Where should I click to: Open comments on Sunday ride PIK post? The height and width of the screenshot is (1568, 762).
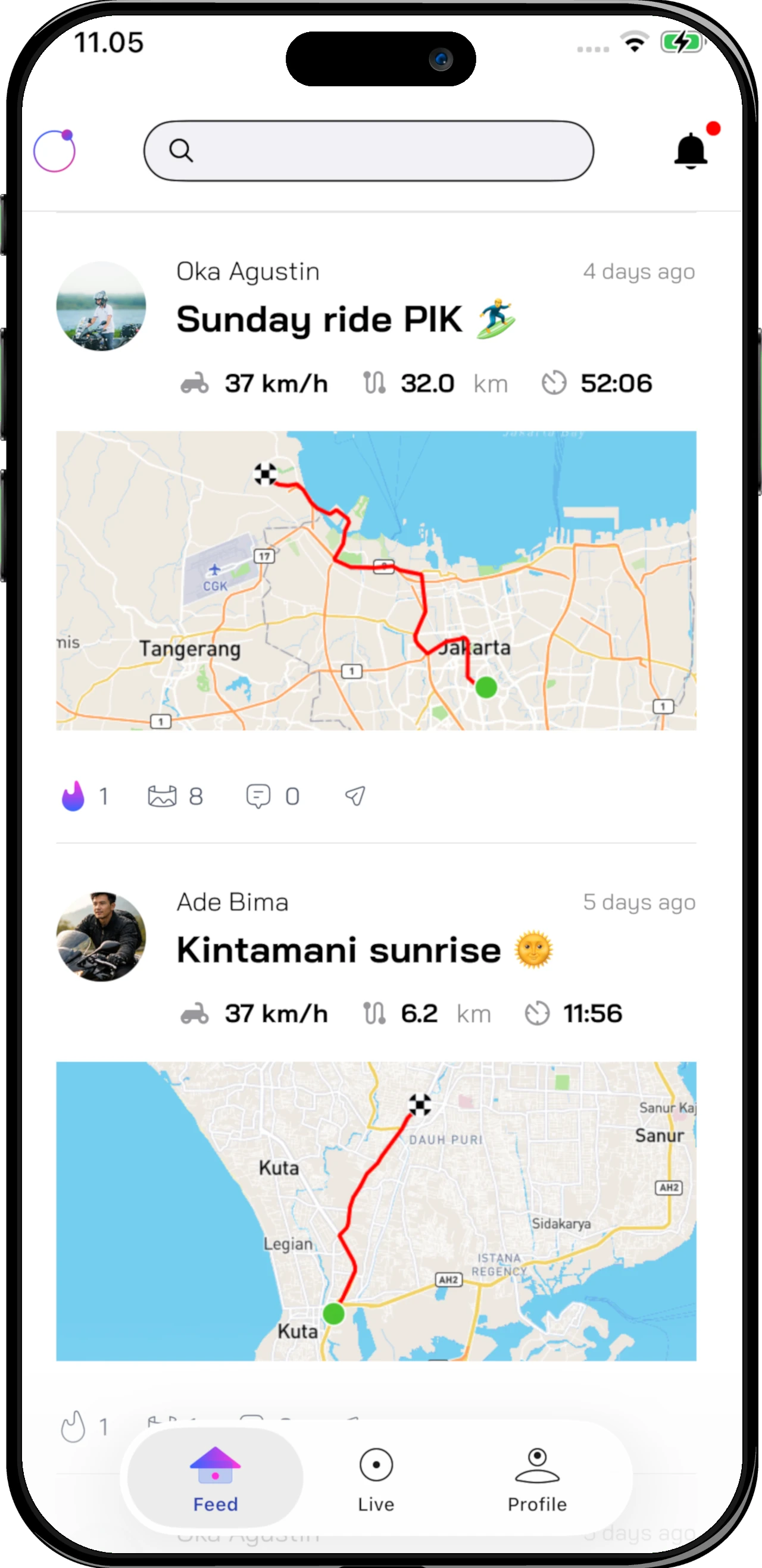pyautogui.click(x=258, y=796)
